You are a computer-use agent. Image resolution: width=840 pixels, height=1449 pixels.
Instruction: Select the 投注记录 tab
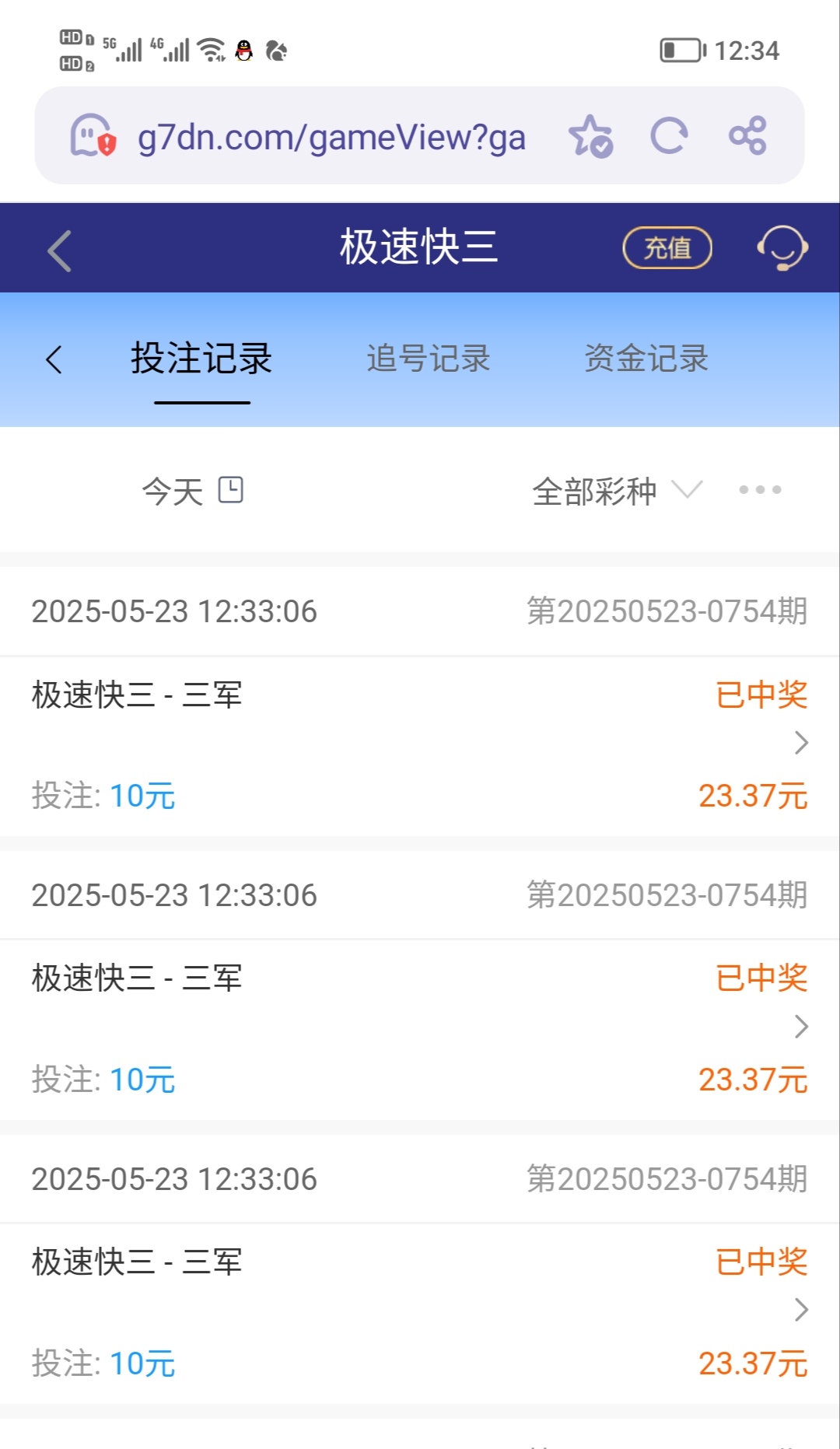(201, 359)
